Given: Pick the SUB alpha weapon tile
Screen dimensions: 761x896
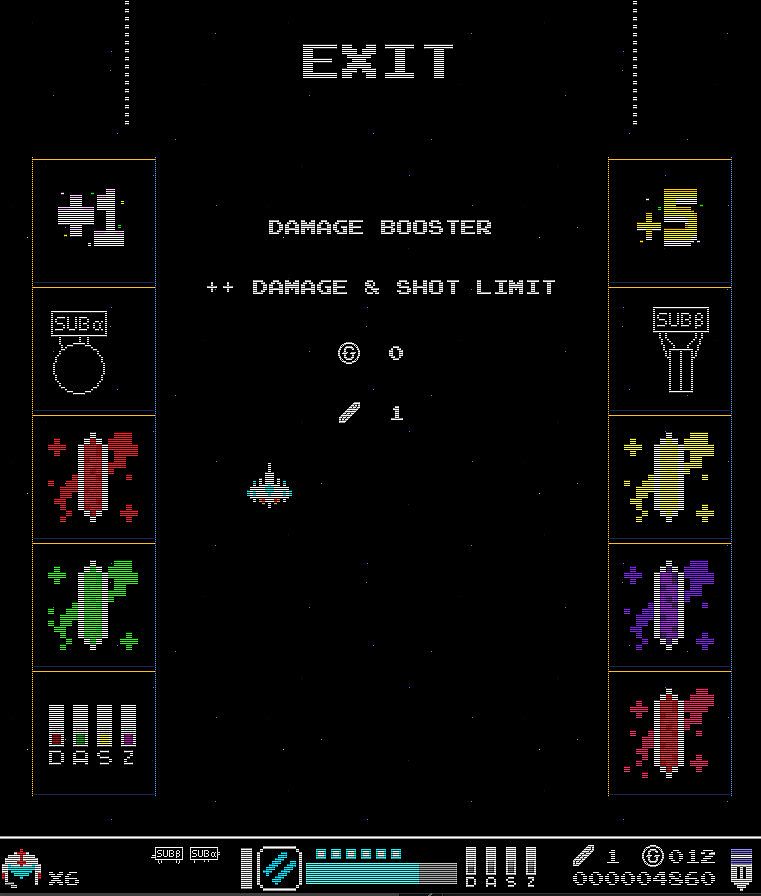Looking at the screenshot, I should click(94, 351).
